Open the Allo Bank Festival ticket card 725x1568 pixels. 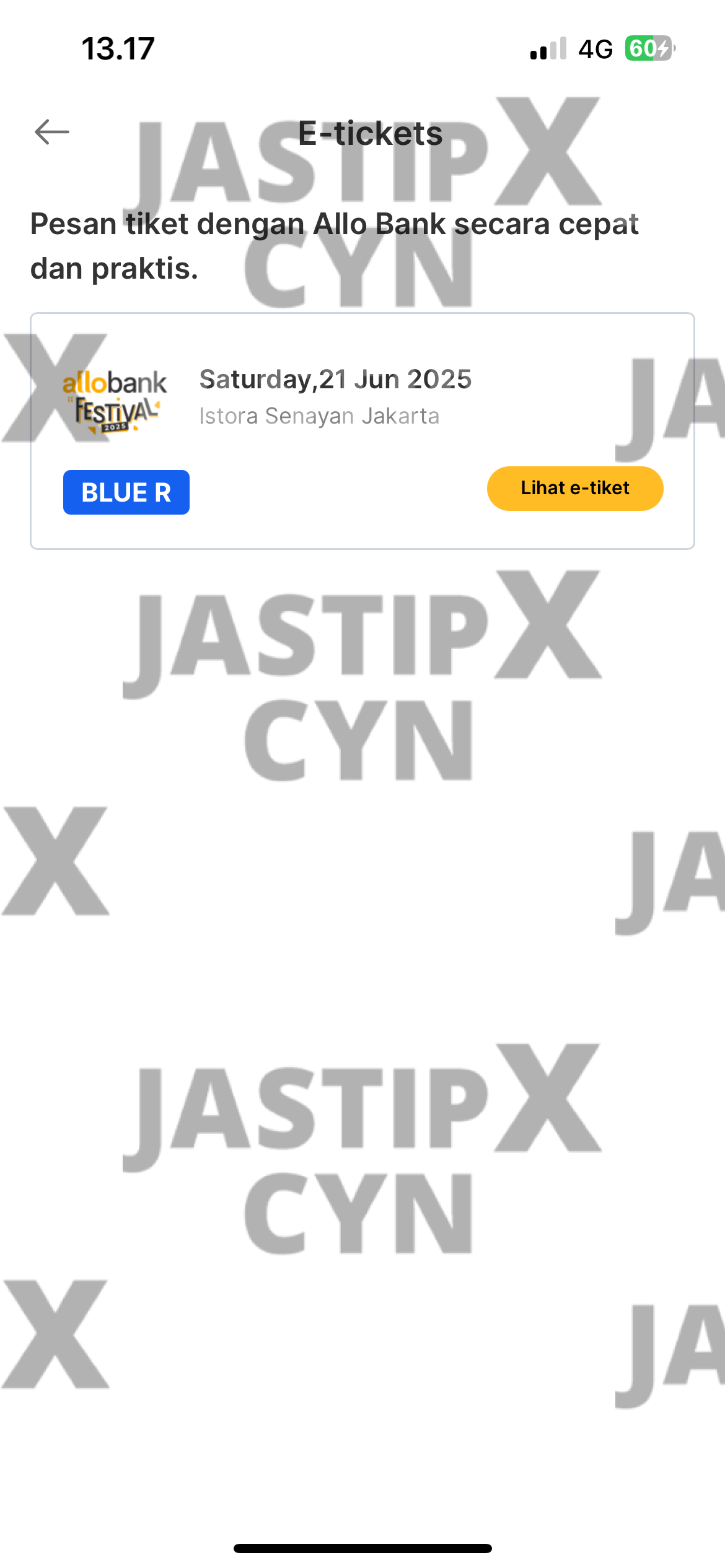tap(335, 396)
